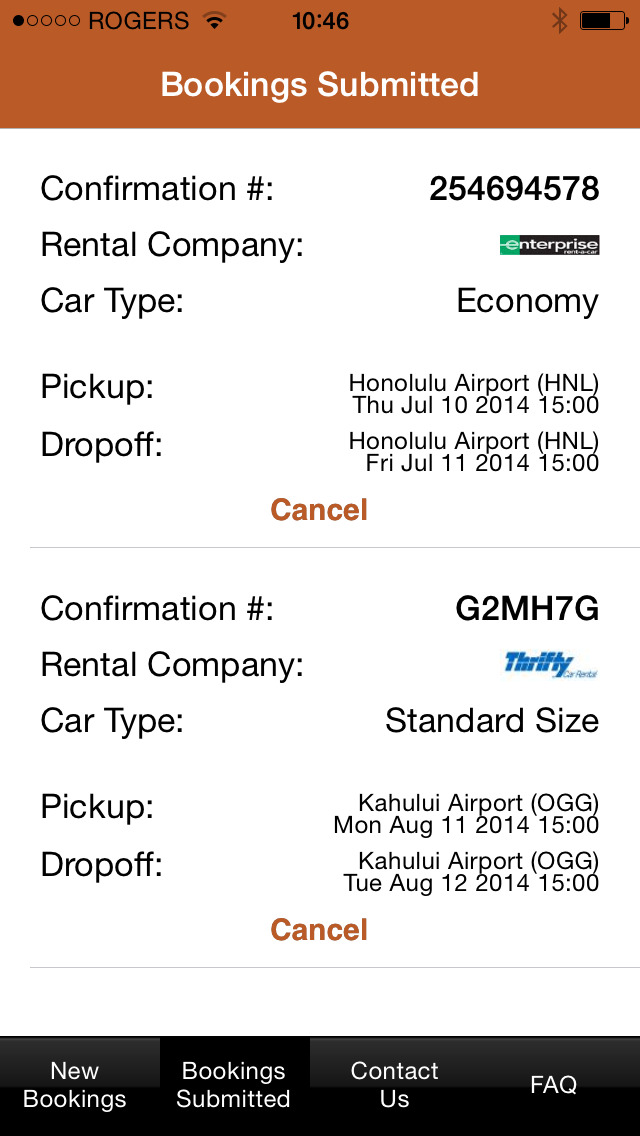Select the Bookings Submitted tab
640x1136 pixels.
click(233, 1085)
